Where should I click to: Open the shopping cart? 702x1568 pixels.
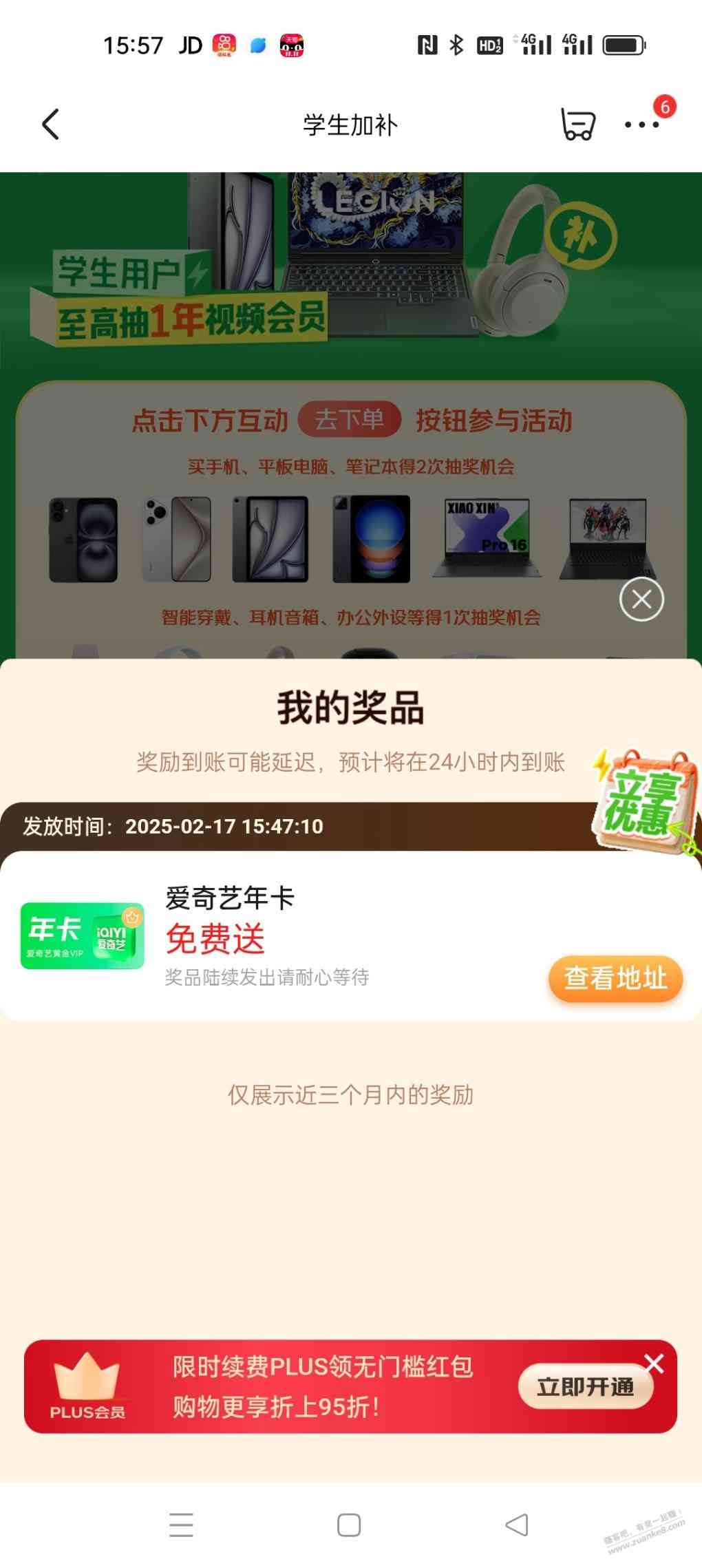[577, 125]
